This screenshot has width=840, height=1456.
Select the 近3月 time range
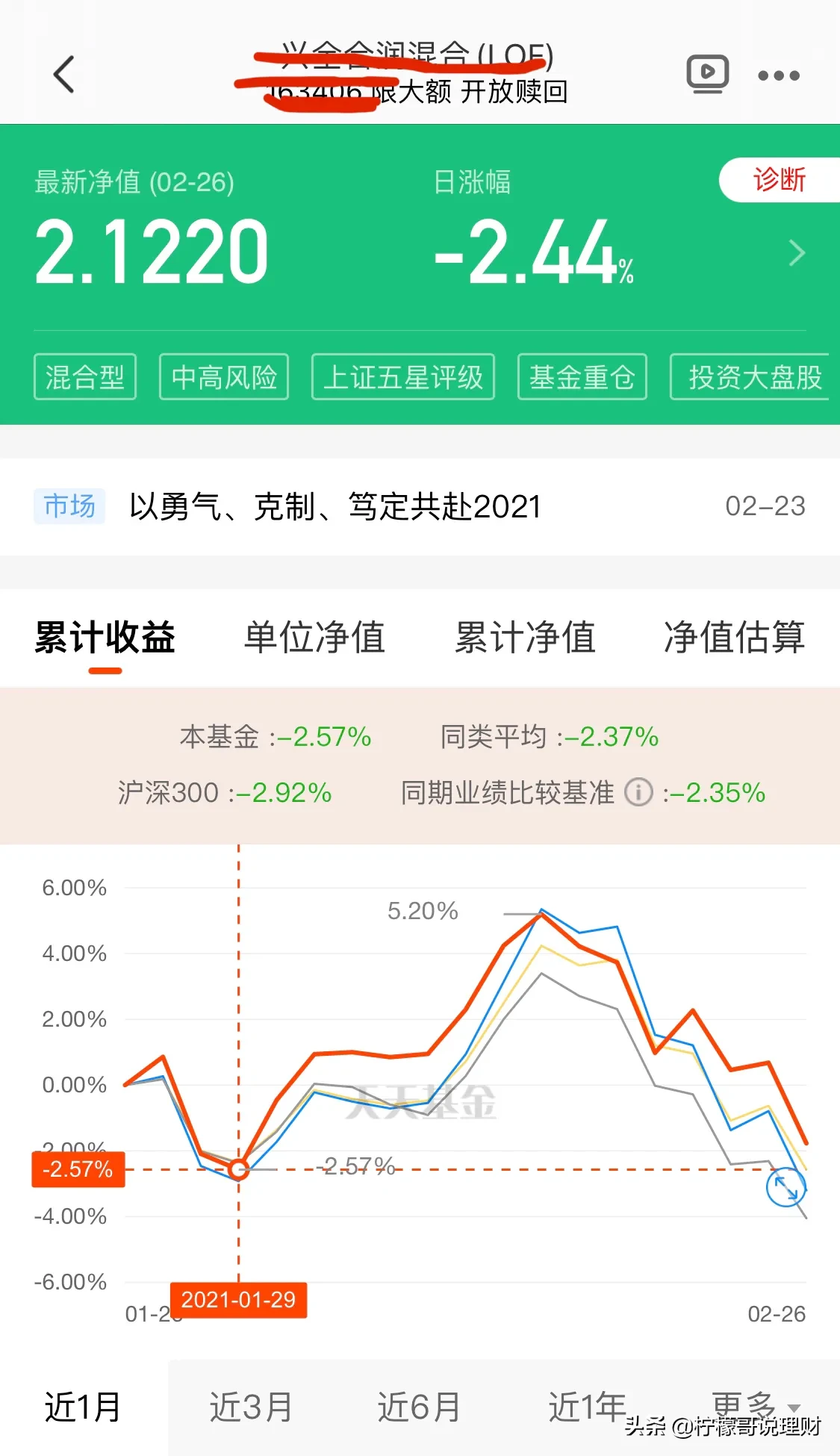coord(251,1407)
